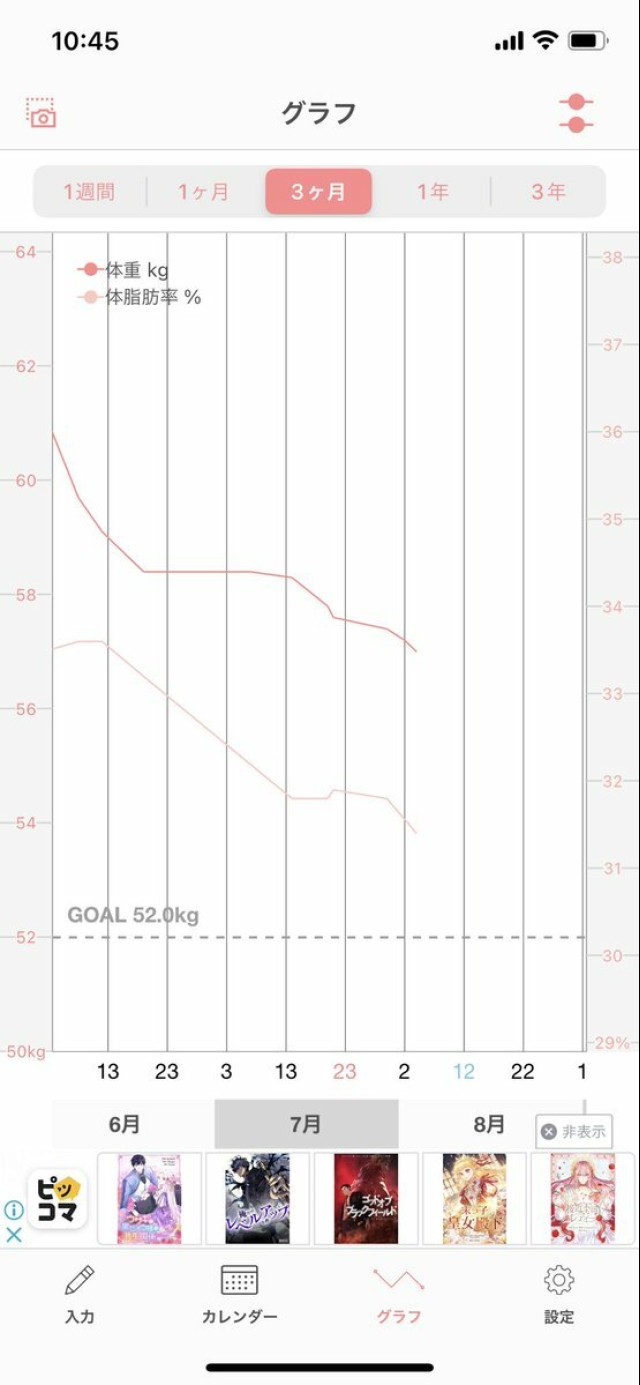Viewport: 640px width, 1385px height.
Task: Open the 設定 tab
Action: pos(559,1293)
